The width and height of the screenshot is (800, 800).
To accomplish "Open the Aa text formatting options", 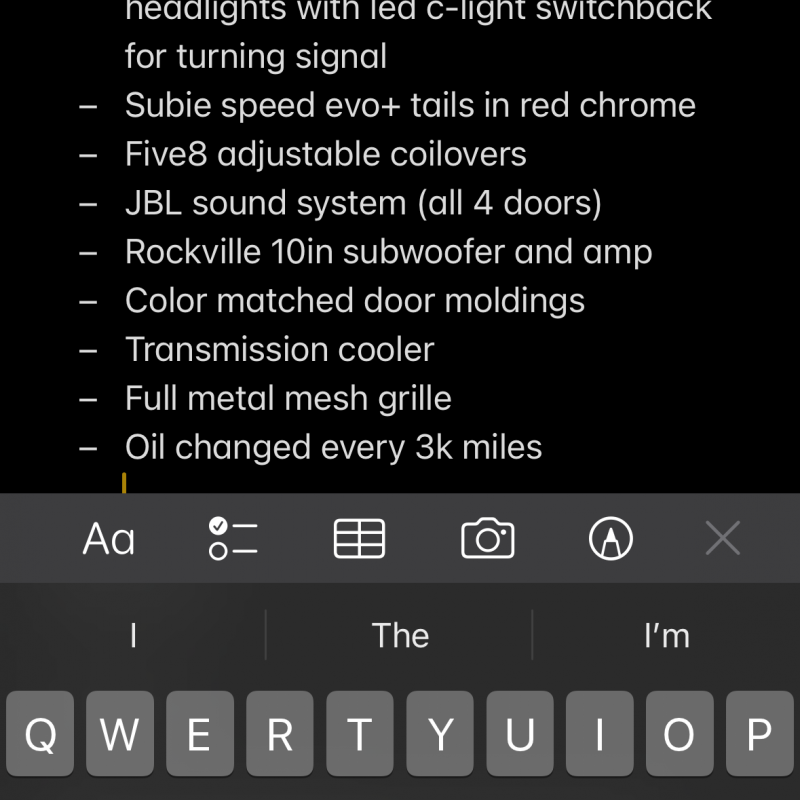I will tap(108, 540).
